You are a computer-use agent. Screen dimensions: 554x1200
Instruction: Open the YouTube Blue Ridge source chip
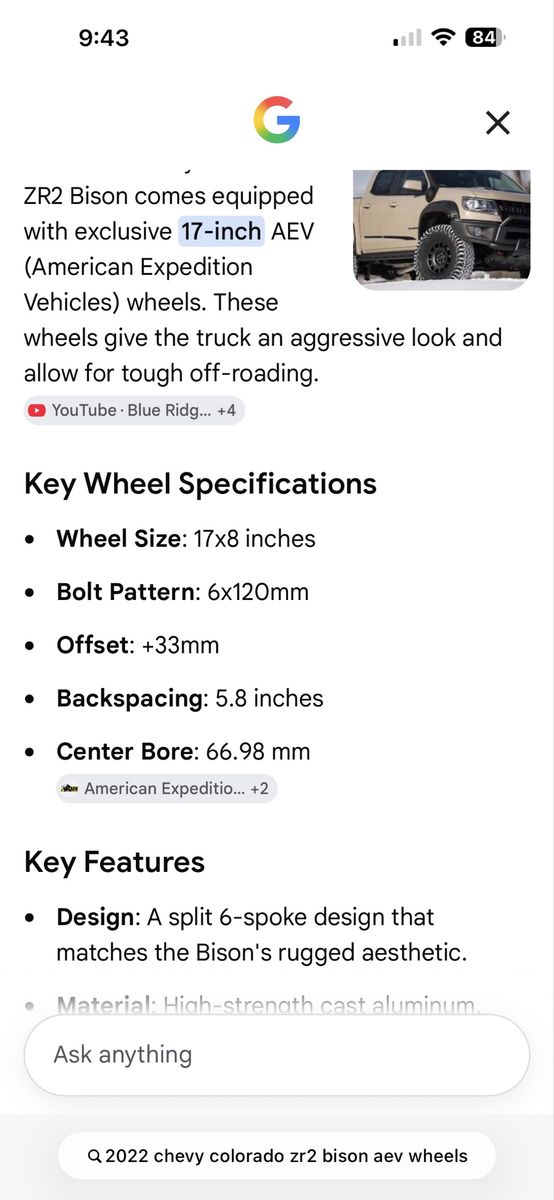[x=134, y=410]
